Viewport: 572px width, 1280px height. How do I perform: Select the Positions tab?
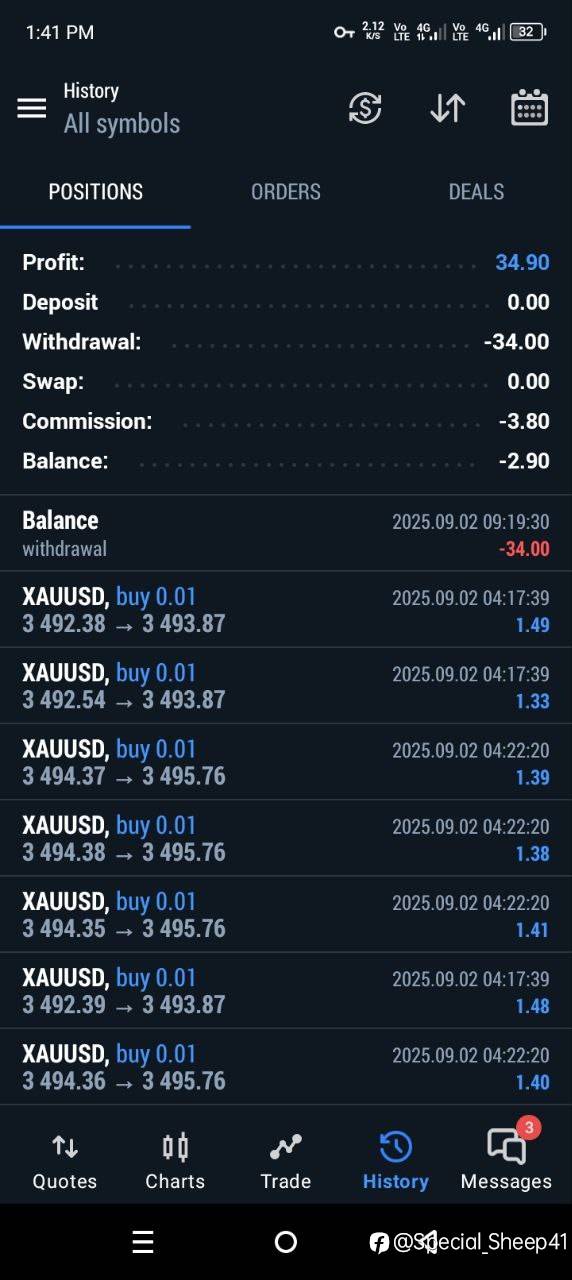click(96, 192)
